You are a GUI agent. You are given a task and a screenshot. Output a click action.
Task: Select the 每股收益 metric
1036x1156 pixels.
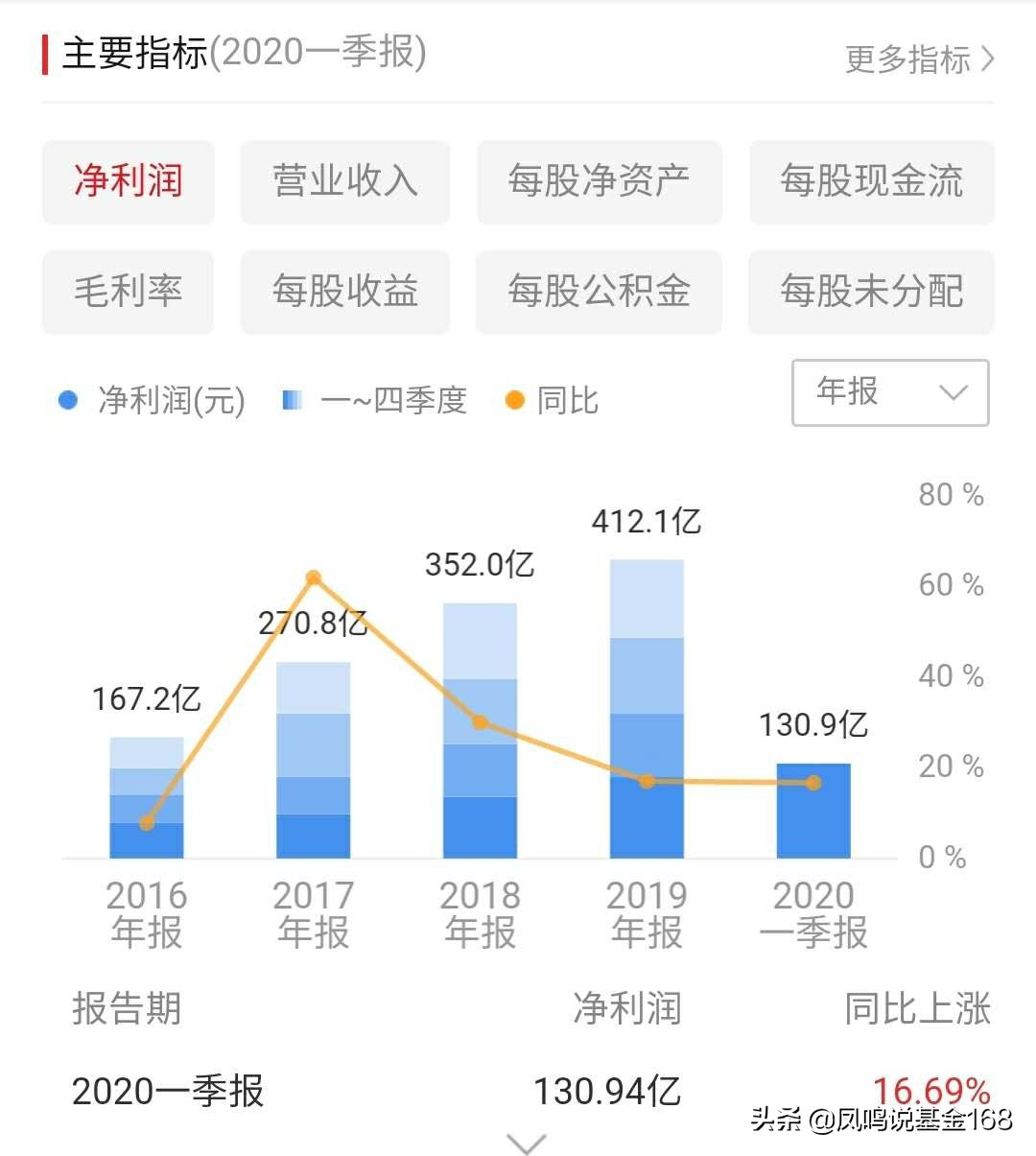click(344, 293)
